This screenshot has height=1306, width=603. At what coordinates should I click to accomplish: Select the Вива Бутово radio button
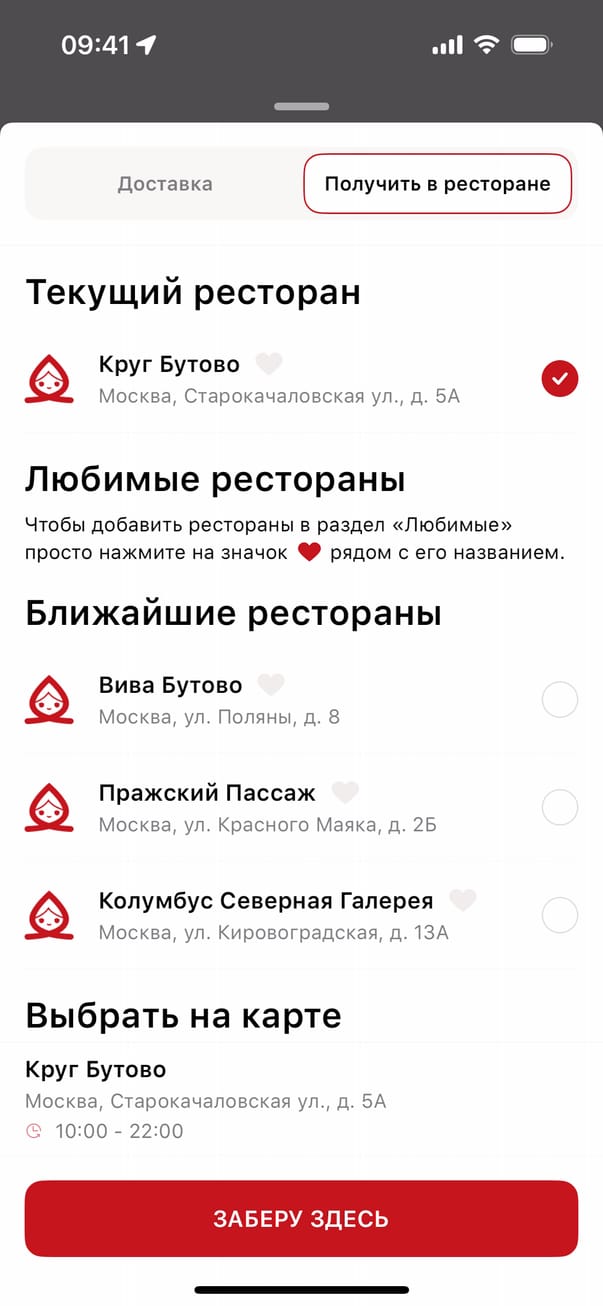tap(559, 700)
